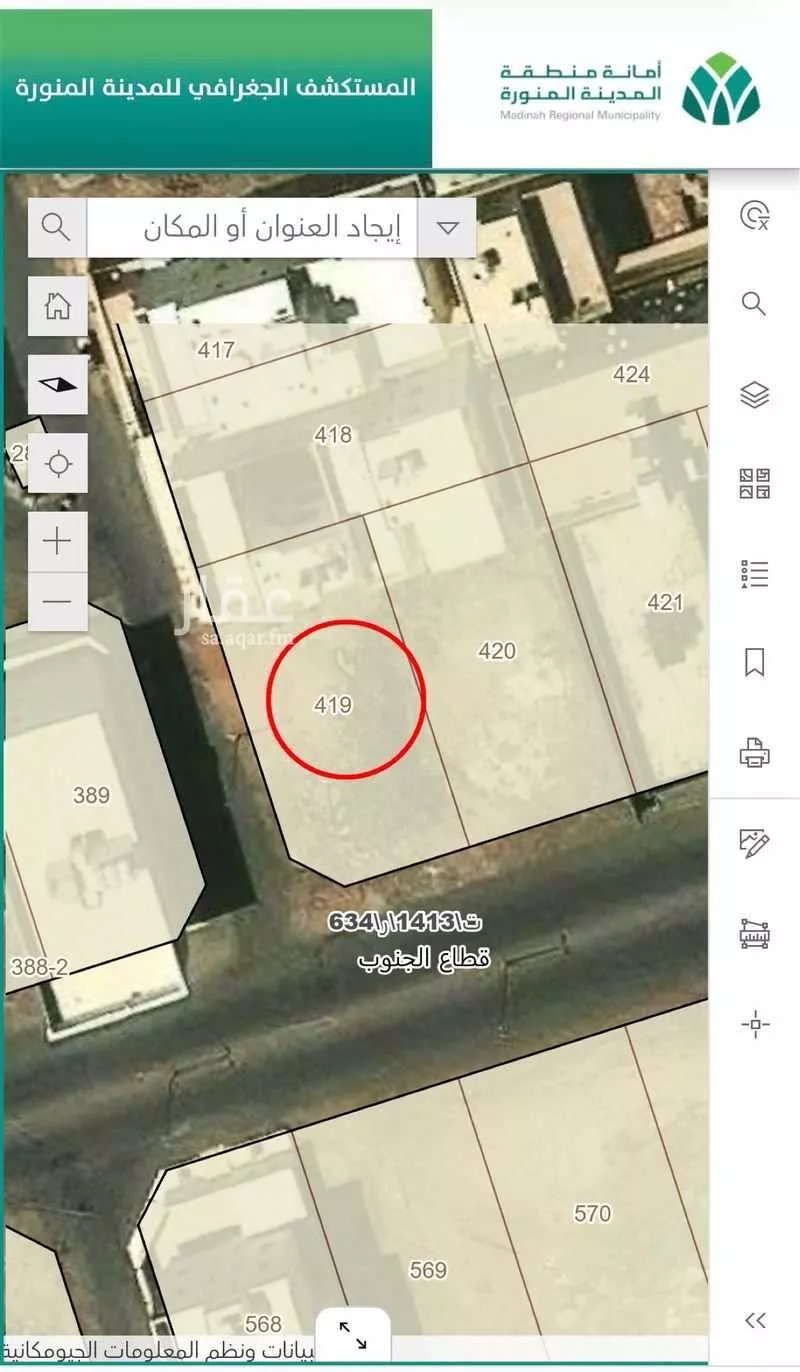Zoom out with the minus button

click(57, 601)
